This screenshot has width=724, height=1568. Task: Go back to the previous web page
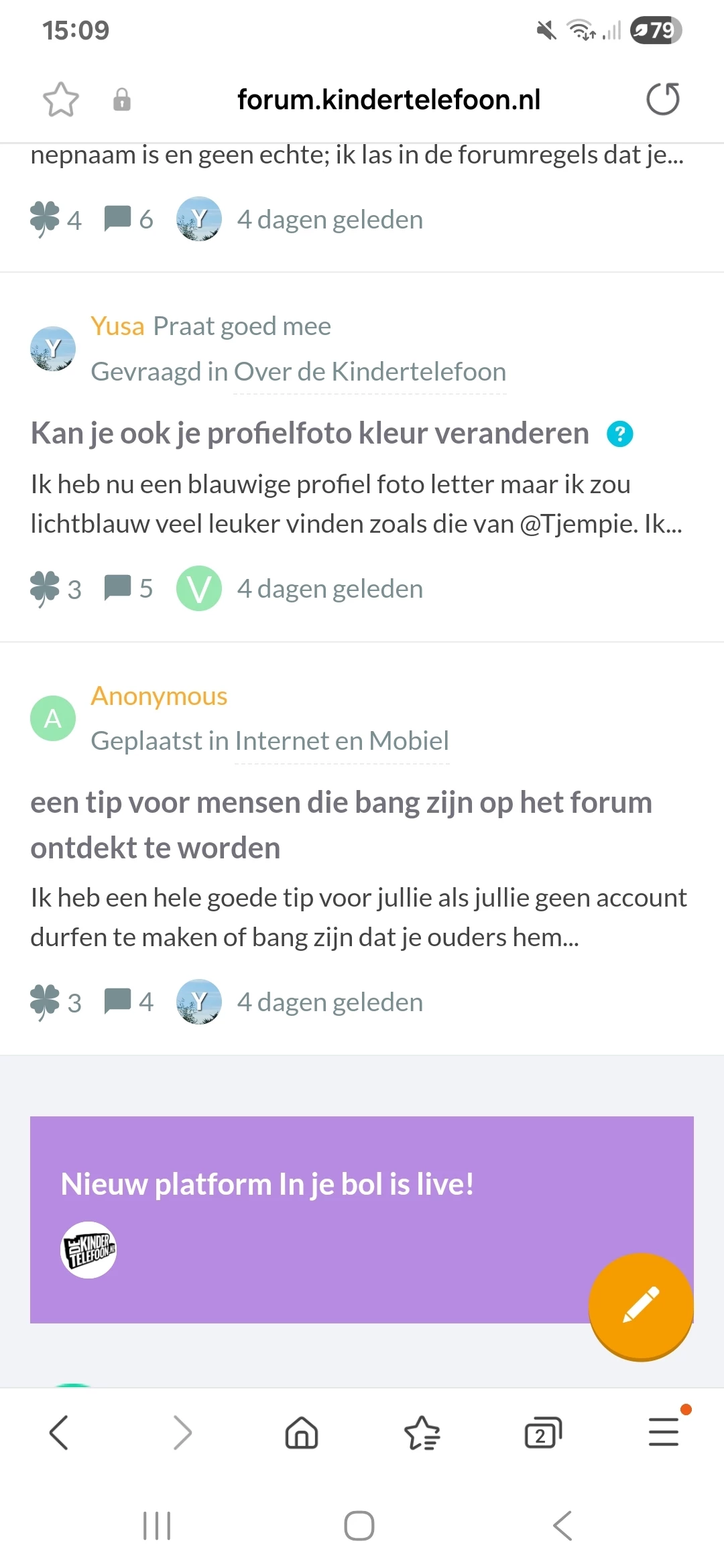click(x=59, y=1433)
